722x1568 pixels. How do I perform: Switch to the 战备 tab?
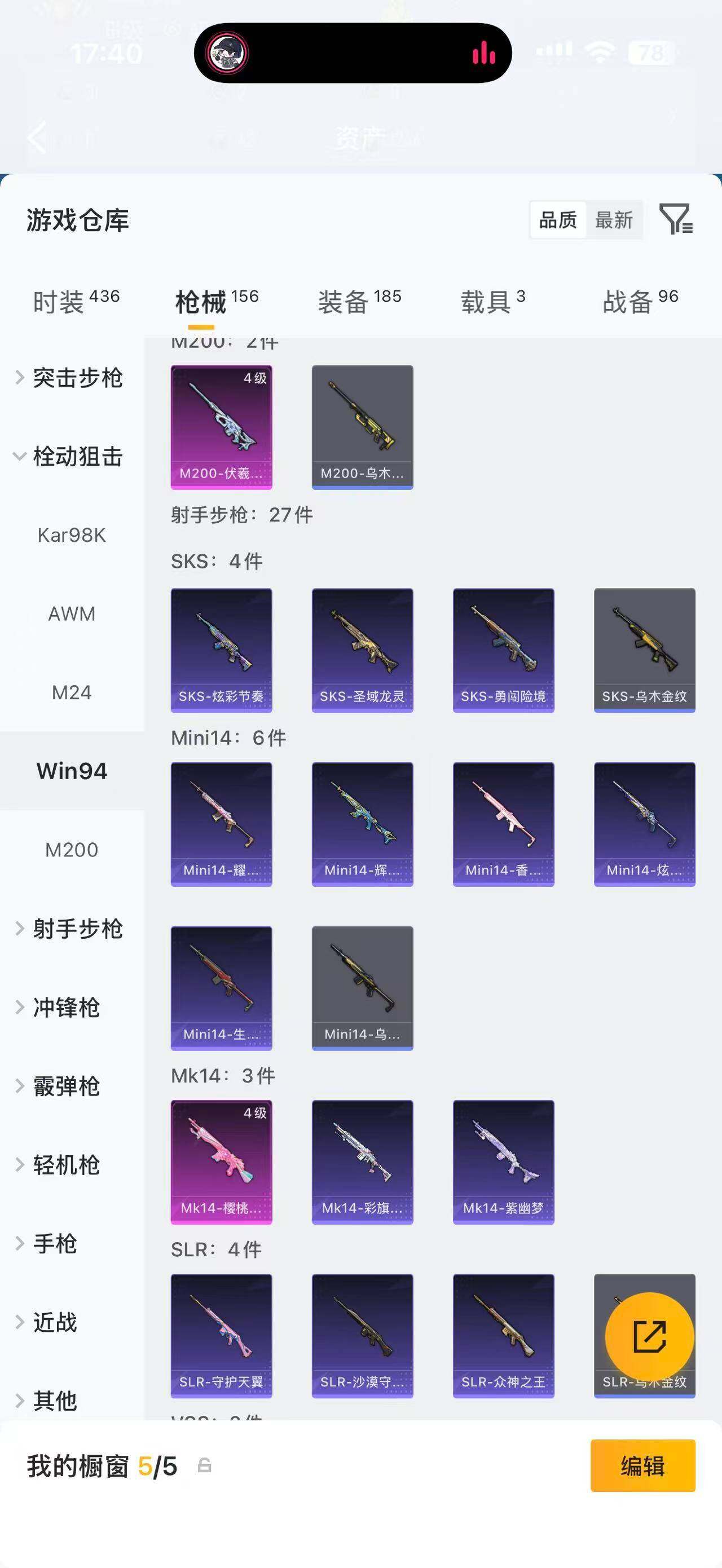pyautogui.click(x=640, y=301)
